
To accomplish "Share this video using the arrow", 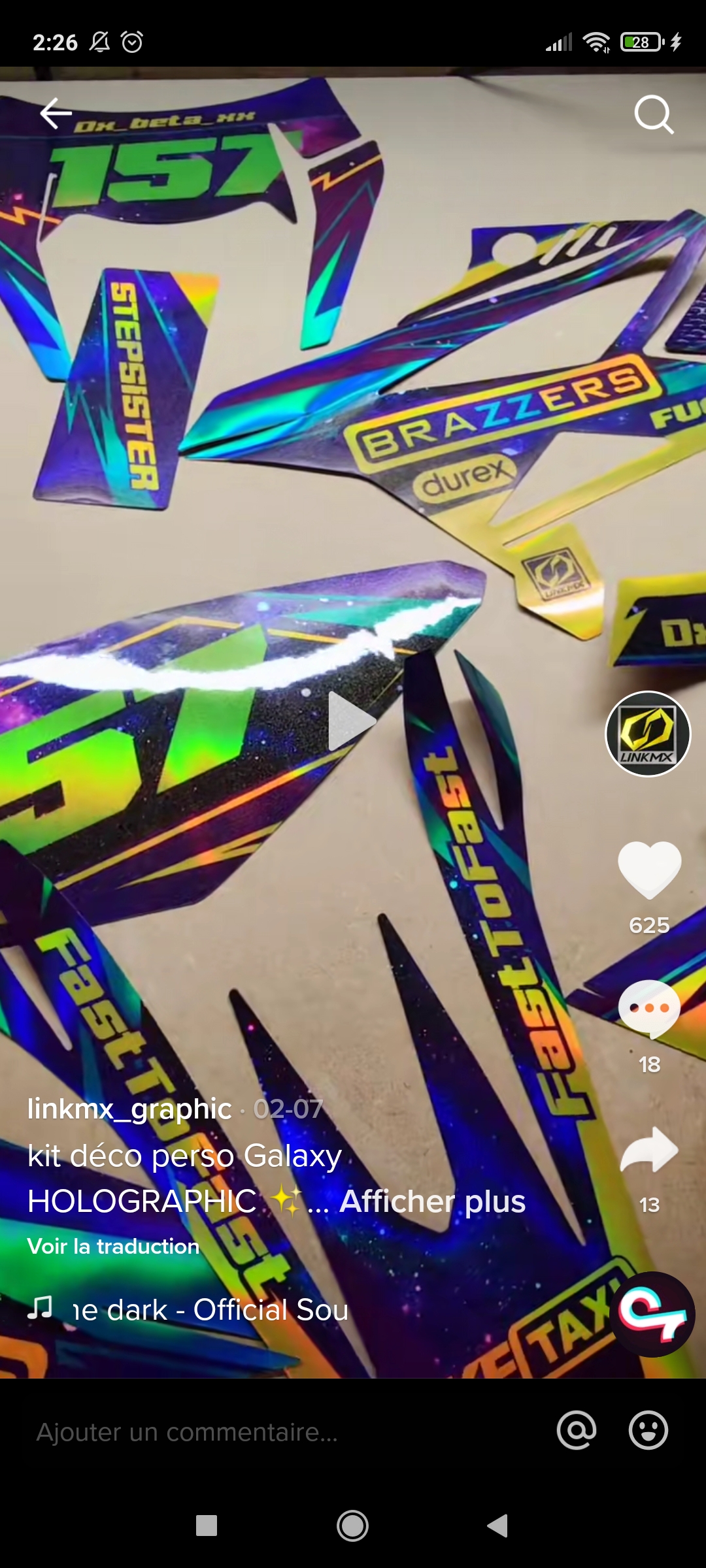I will click(649, 1150).
